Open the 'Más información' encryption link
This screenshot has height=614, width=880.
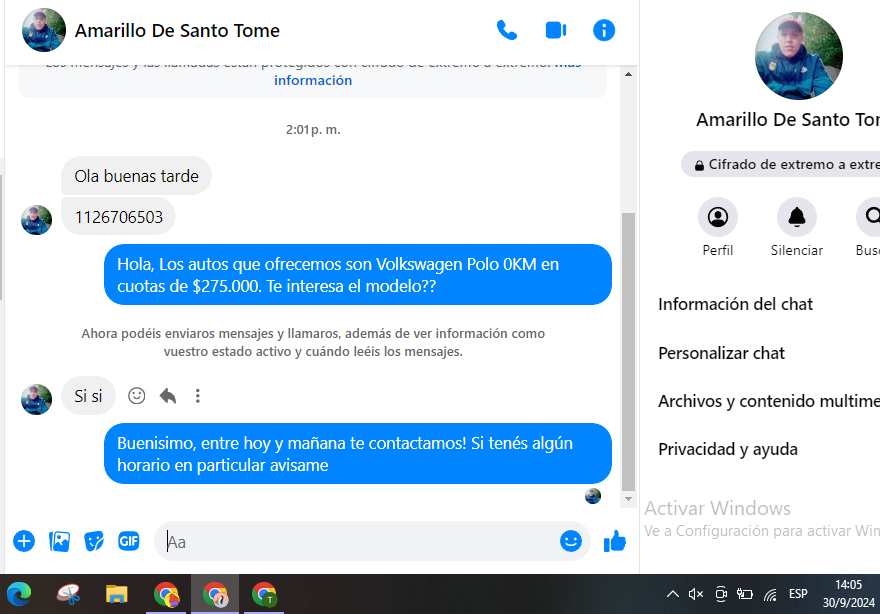(x=313, y=80)
